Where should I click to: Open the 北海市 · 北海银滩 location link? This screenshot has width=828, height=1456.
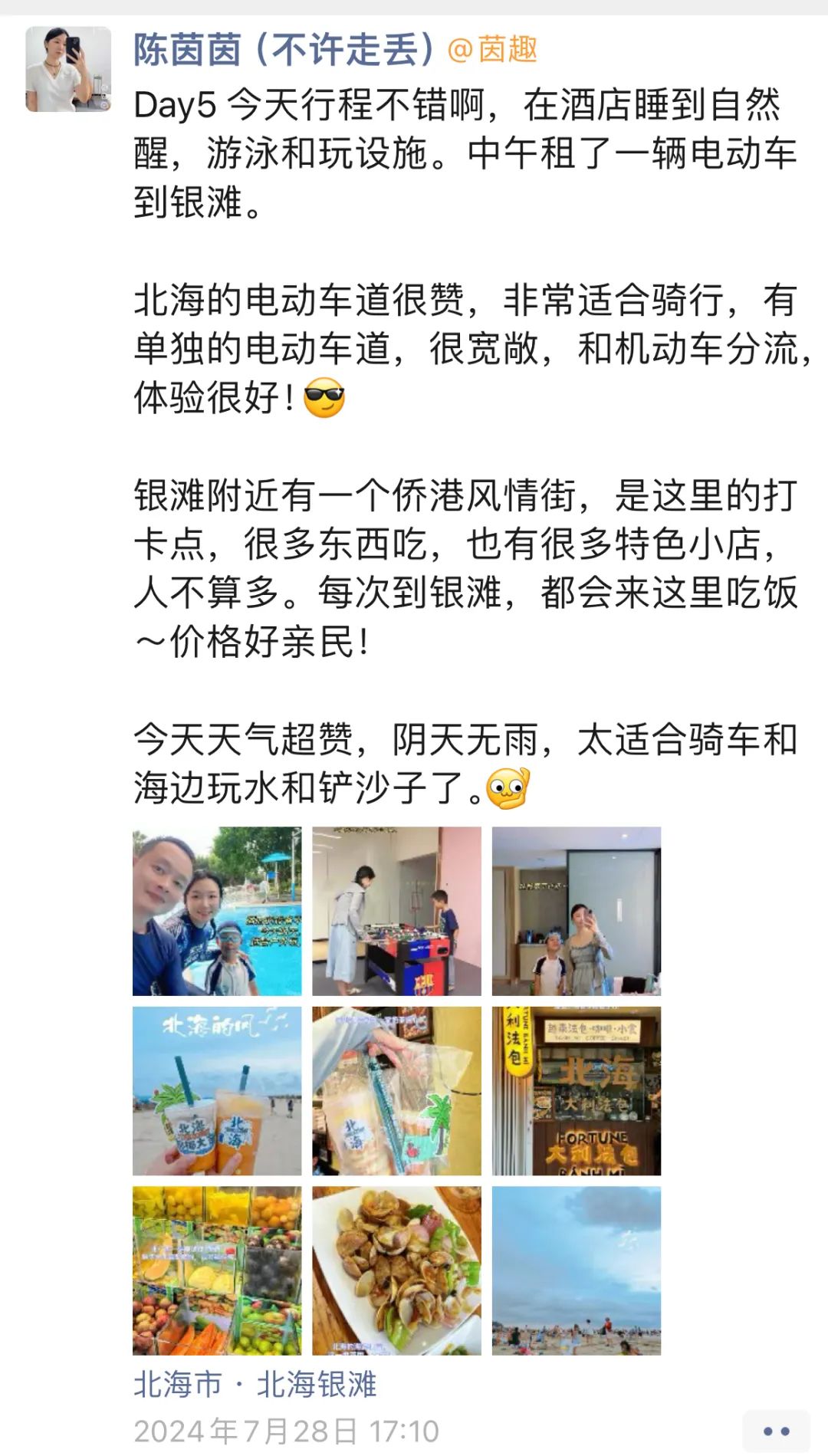(x=255, y=1385)
